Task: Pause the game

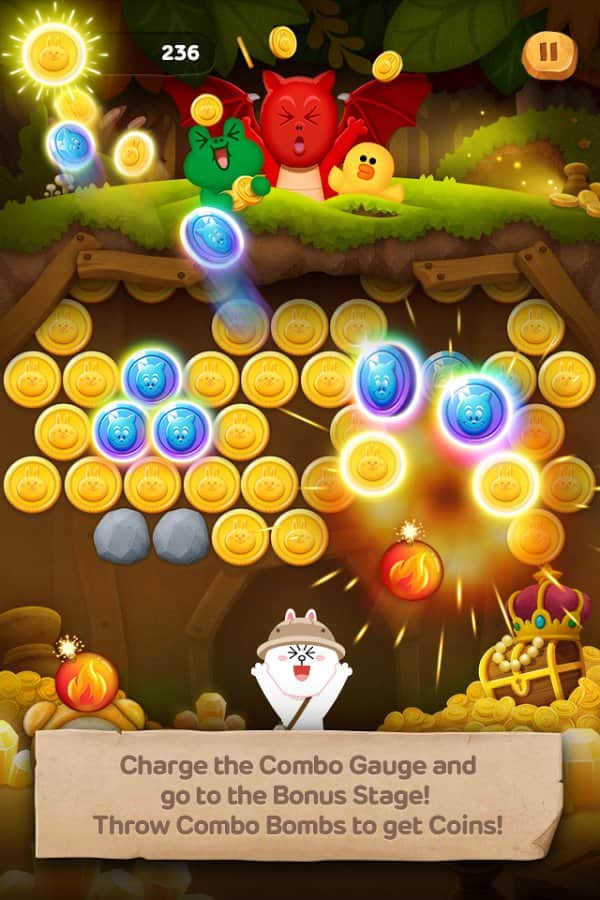Action: click(548, 54)
